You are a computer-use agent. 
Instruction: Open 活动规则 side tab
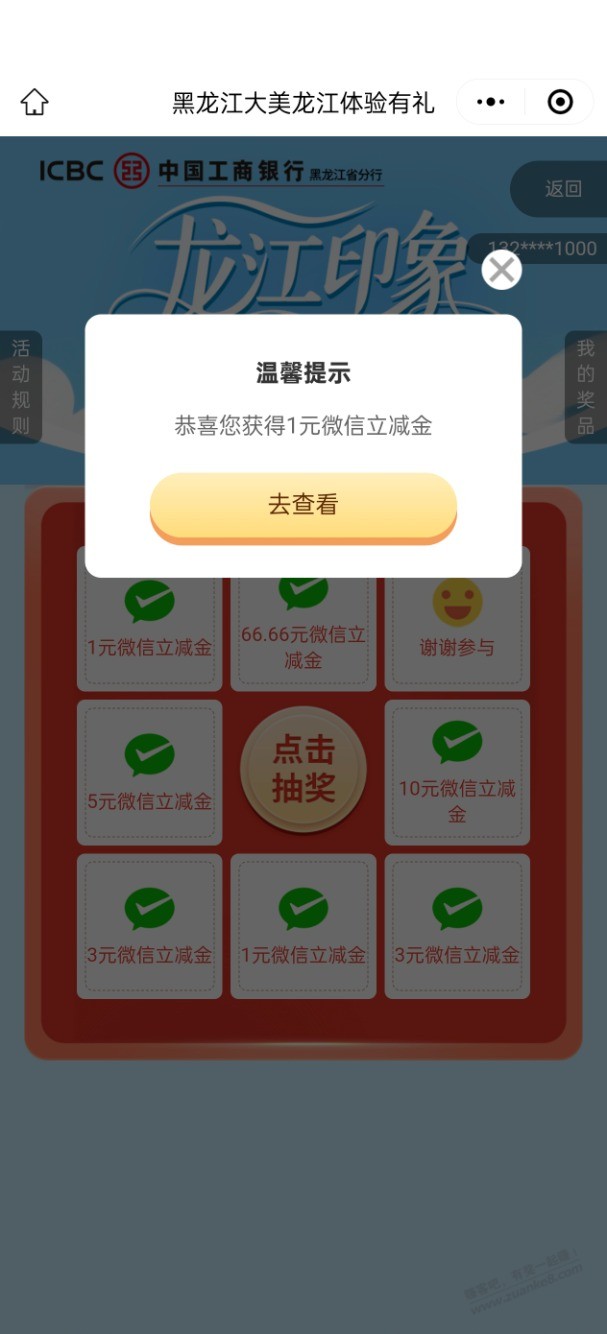click(x=21, y=387)
